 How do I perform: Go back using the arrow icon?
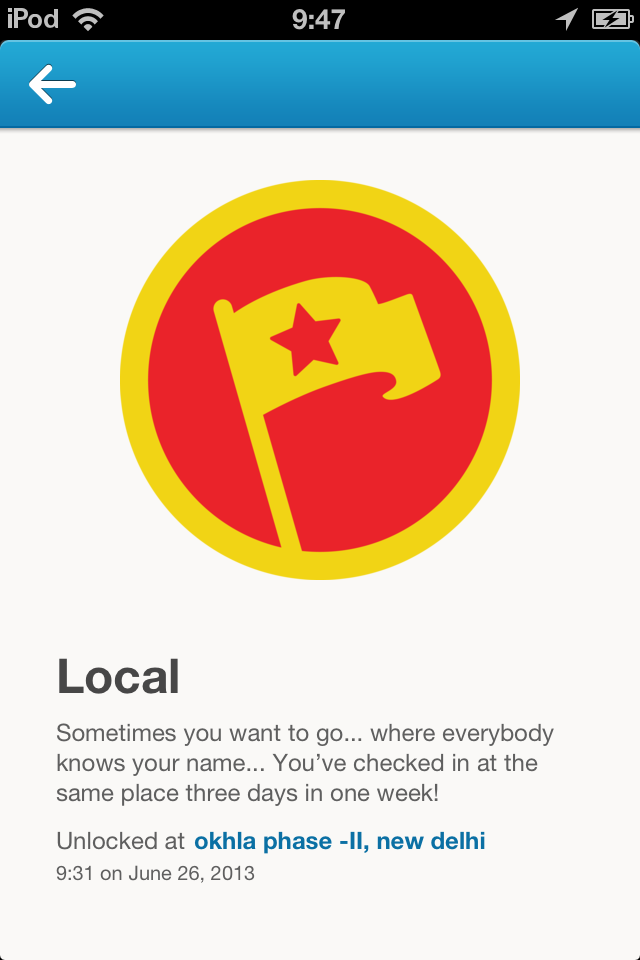coord(52,85)
